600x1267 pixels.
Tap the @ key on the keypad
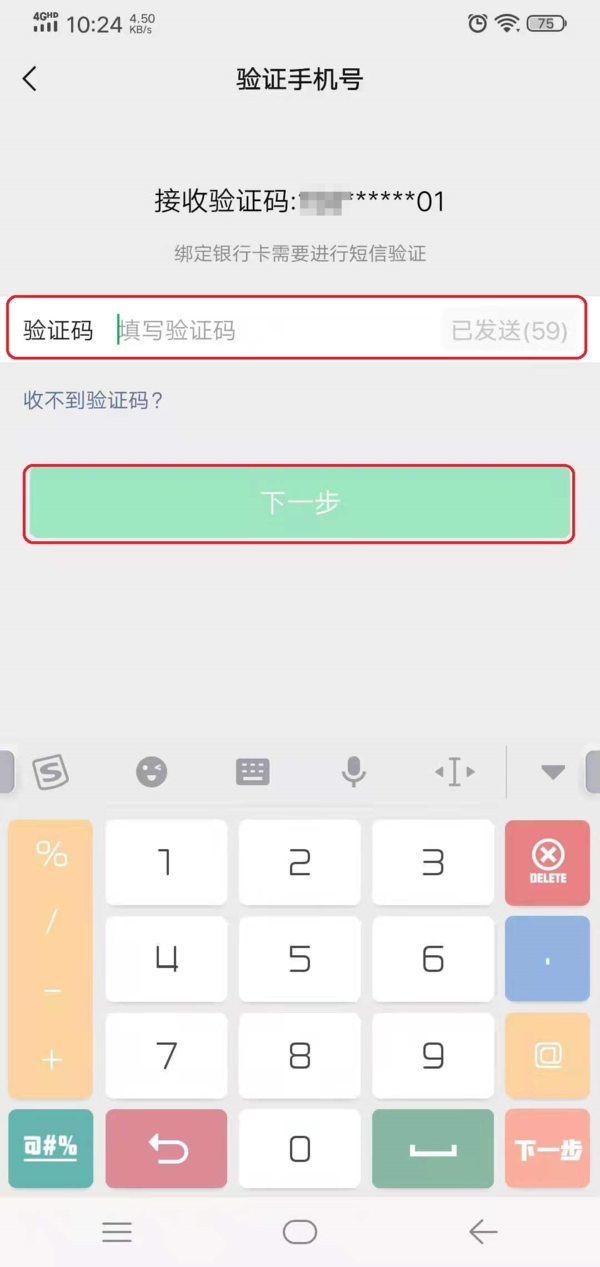coord(547,1054)
